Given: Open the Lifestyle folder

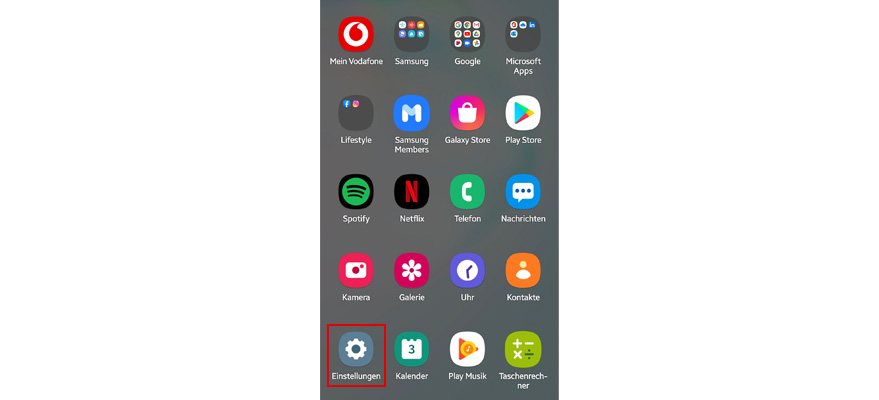Looking at the screenshot, I should pyautogui.click(x=356, y=113).
